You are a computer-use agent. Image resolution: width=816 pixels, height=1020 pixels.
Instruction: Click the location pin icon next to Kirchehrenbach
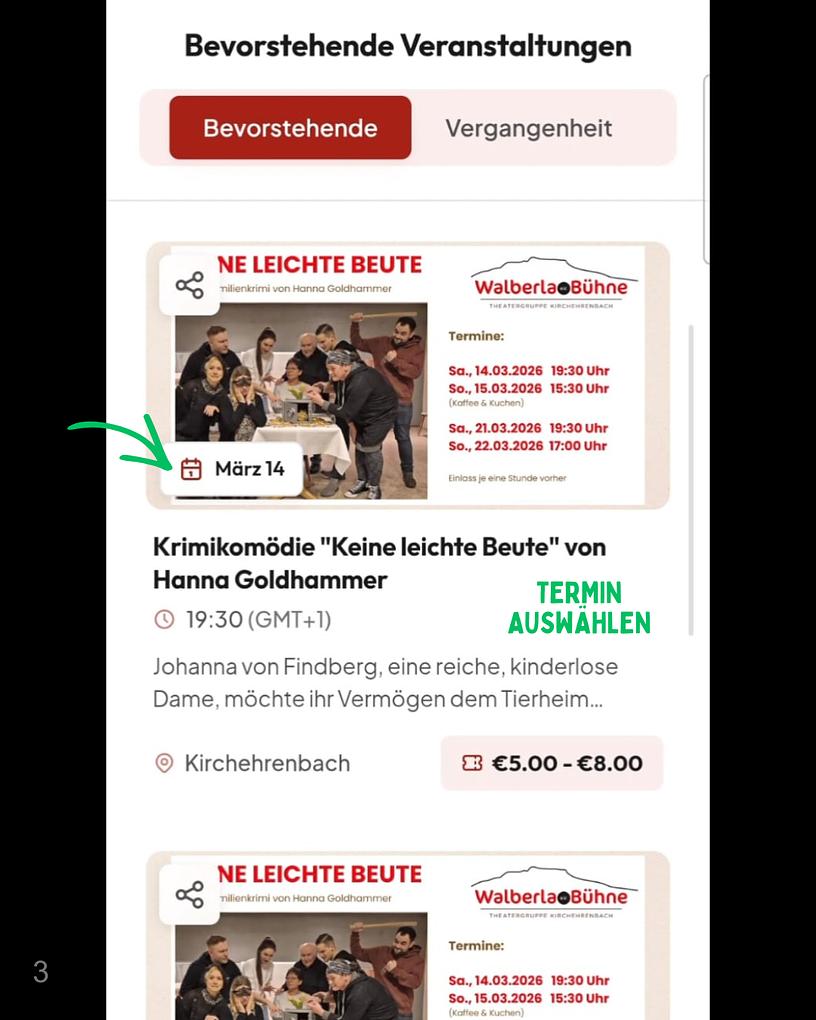[x=164, y=763]
